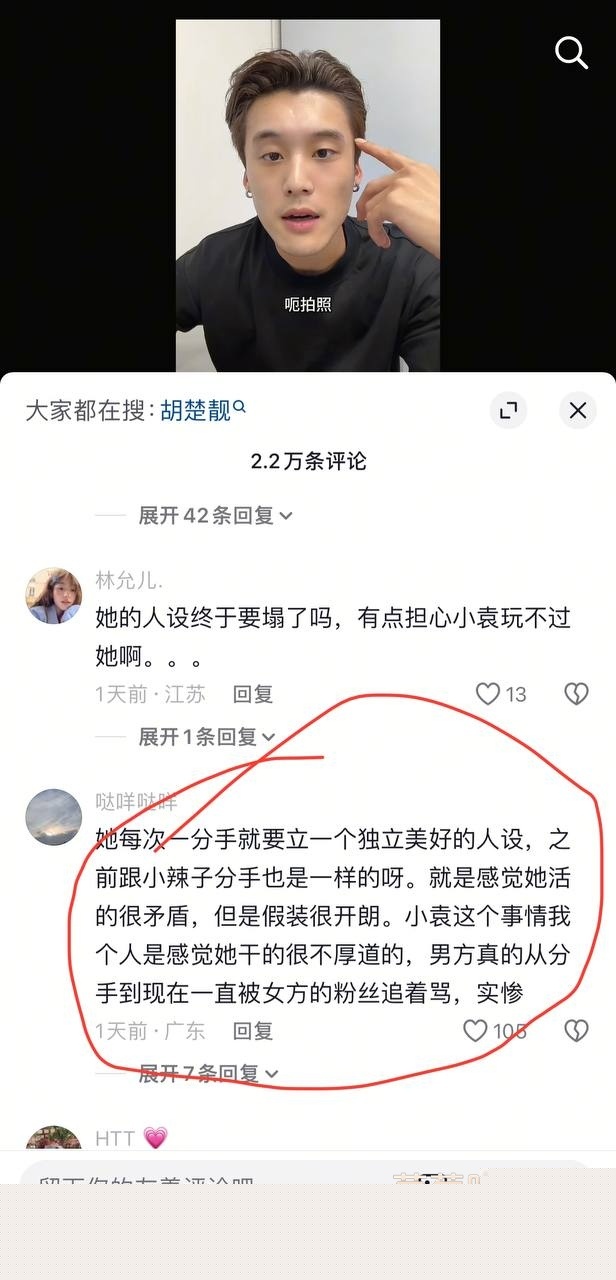Screen dimensions: 616x1280
Task: Like 林允儿's comment
Action: tap(488, 694)
